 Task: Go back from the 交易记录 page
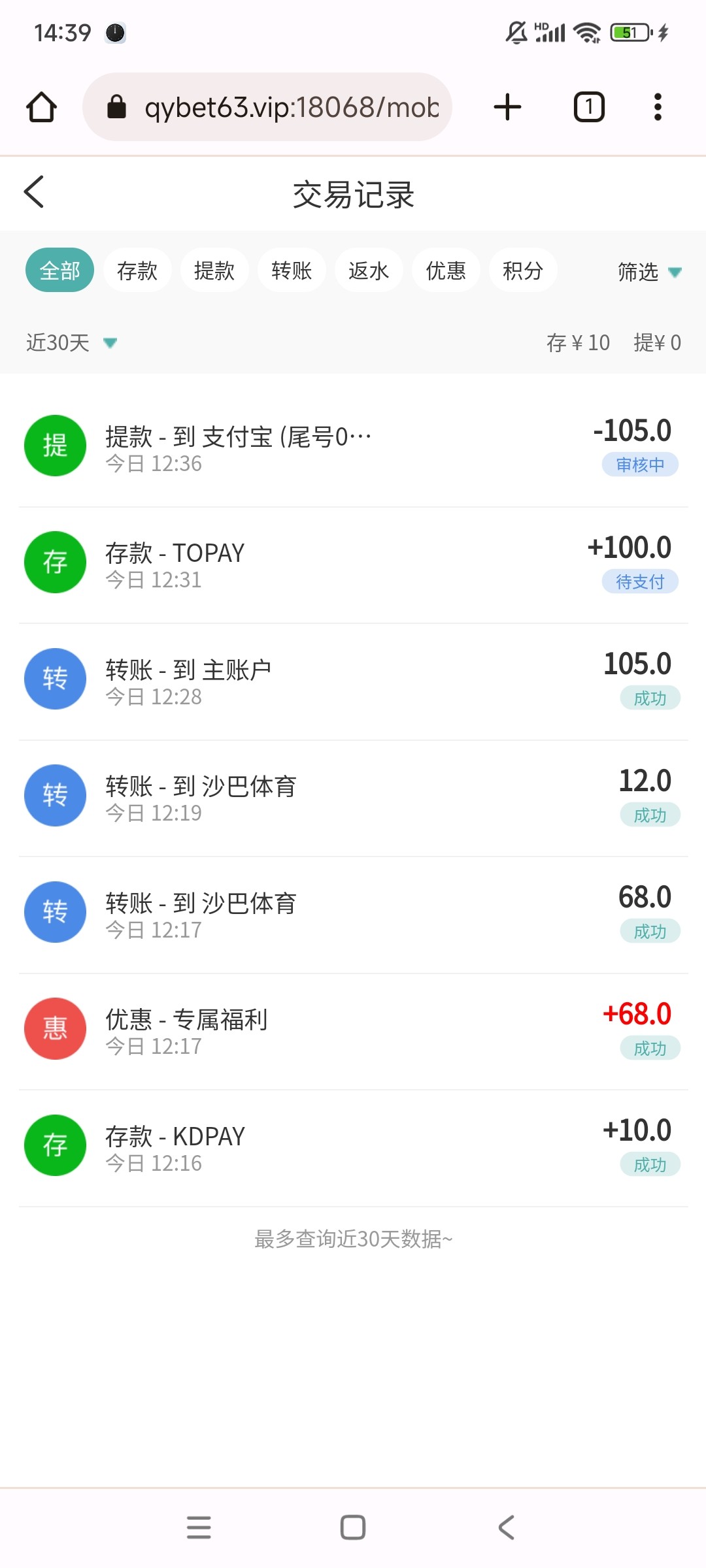pyautogui.click(x=34, y=192)
